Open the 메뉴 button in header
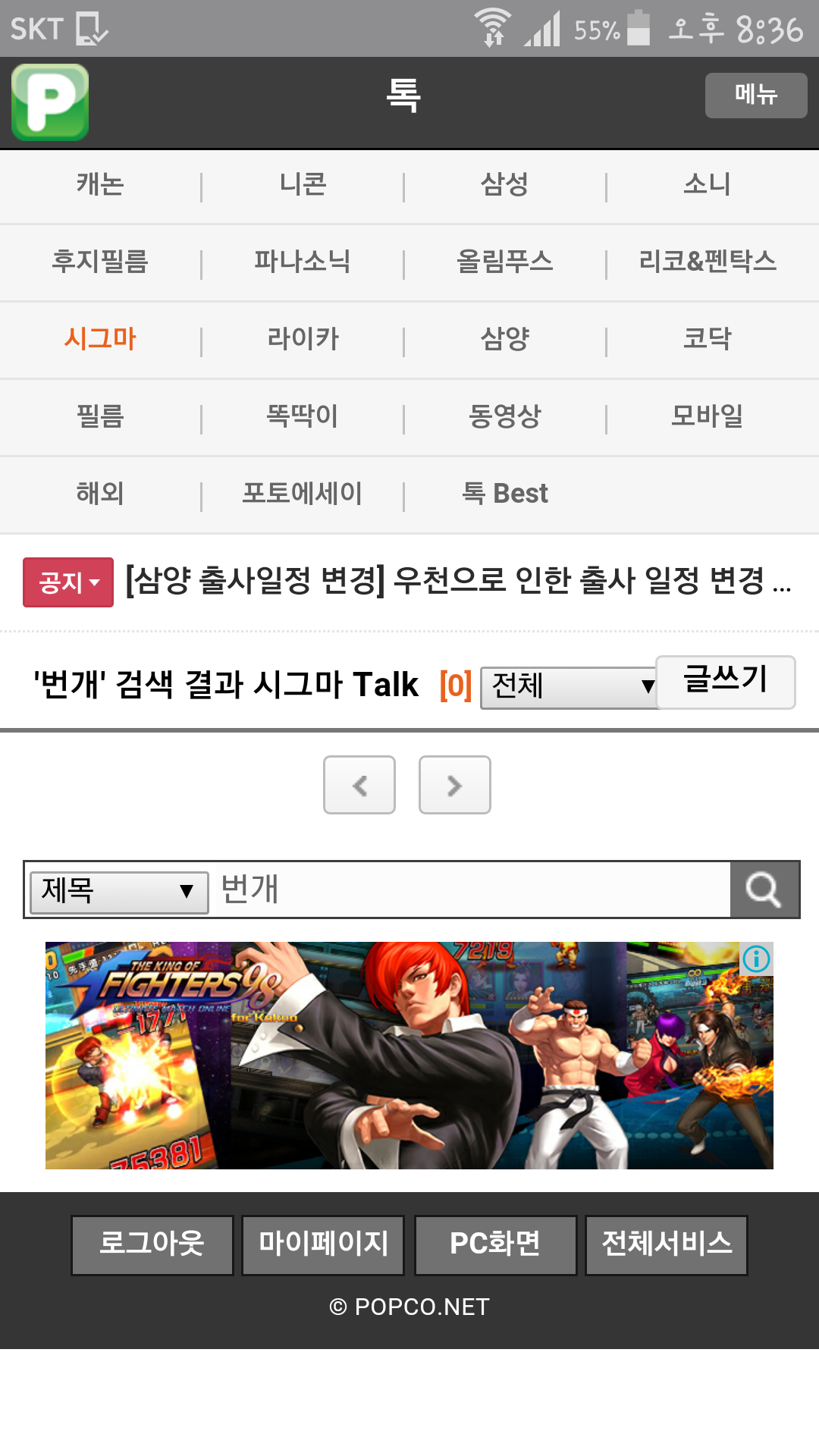Image resolution: width=819 pixels, height=1456 pixels. [x=755, y=96]
